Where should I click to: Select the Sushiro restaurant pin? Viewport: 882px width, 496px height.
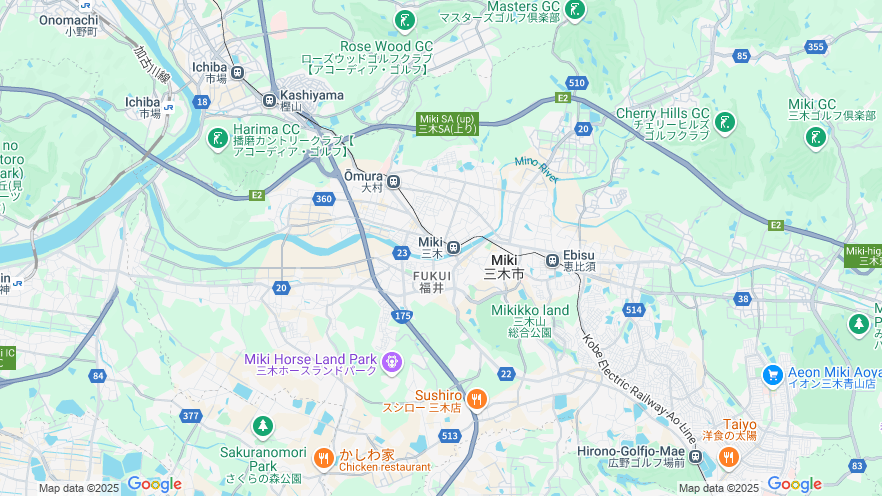coord(477,400)
